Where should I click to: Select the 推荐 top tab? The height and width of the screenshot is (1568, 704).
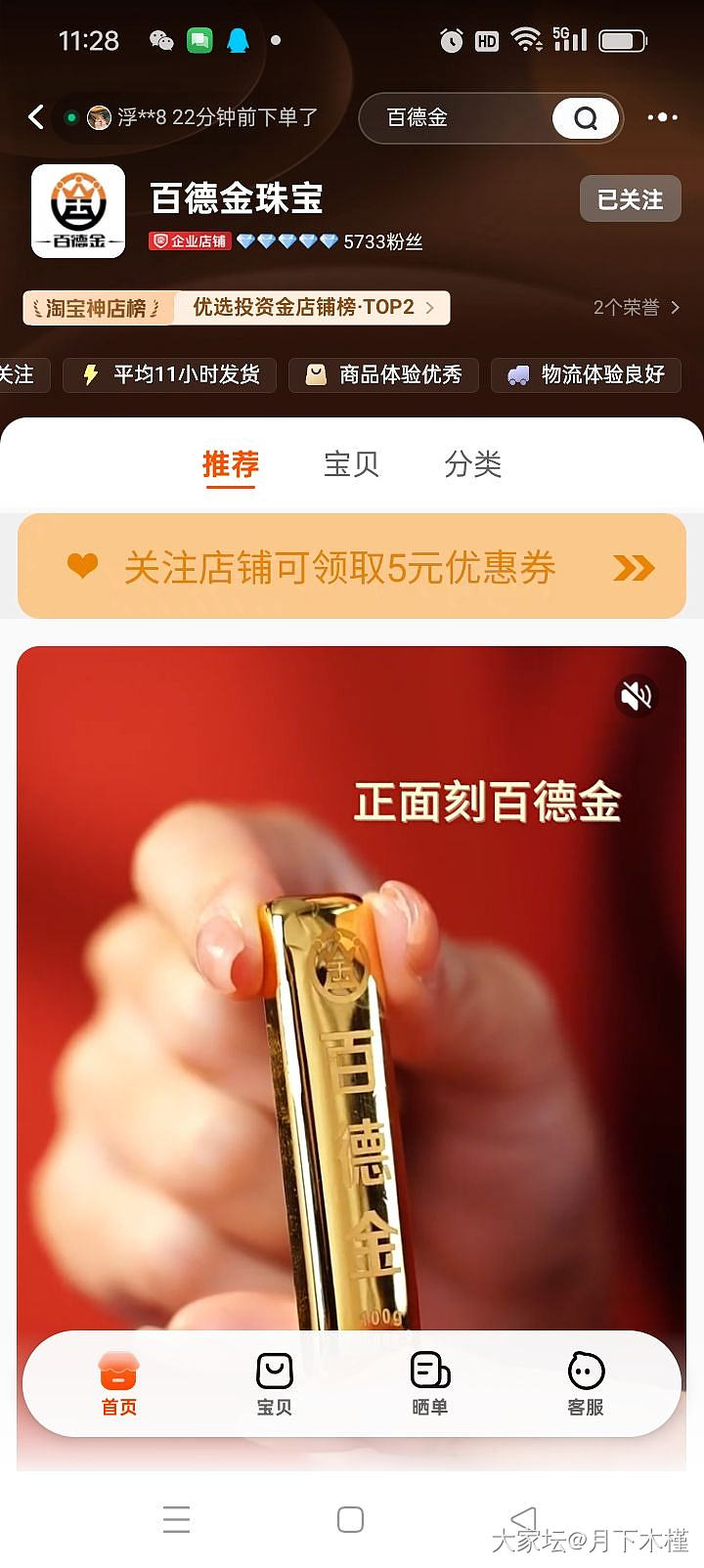click(231, 463)
